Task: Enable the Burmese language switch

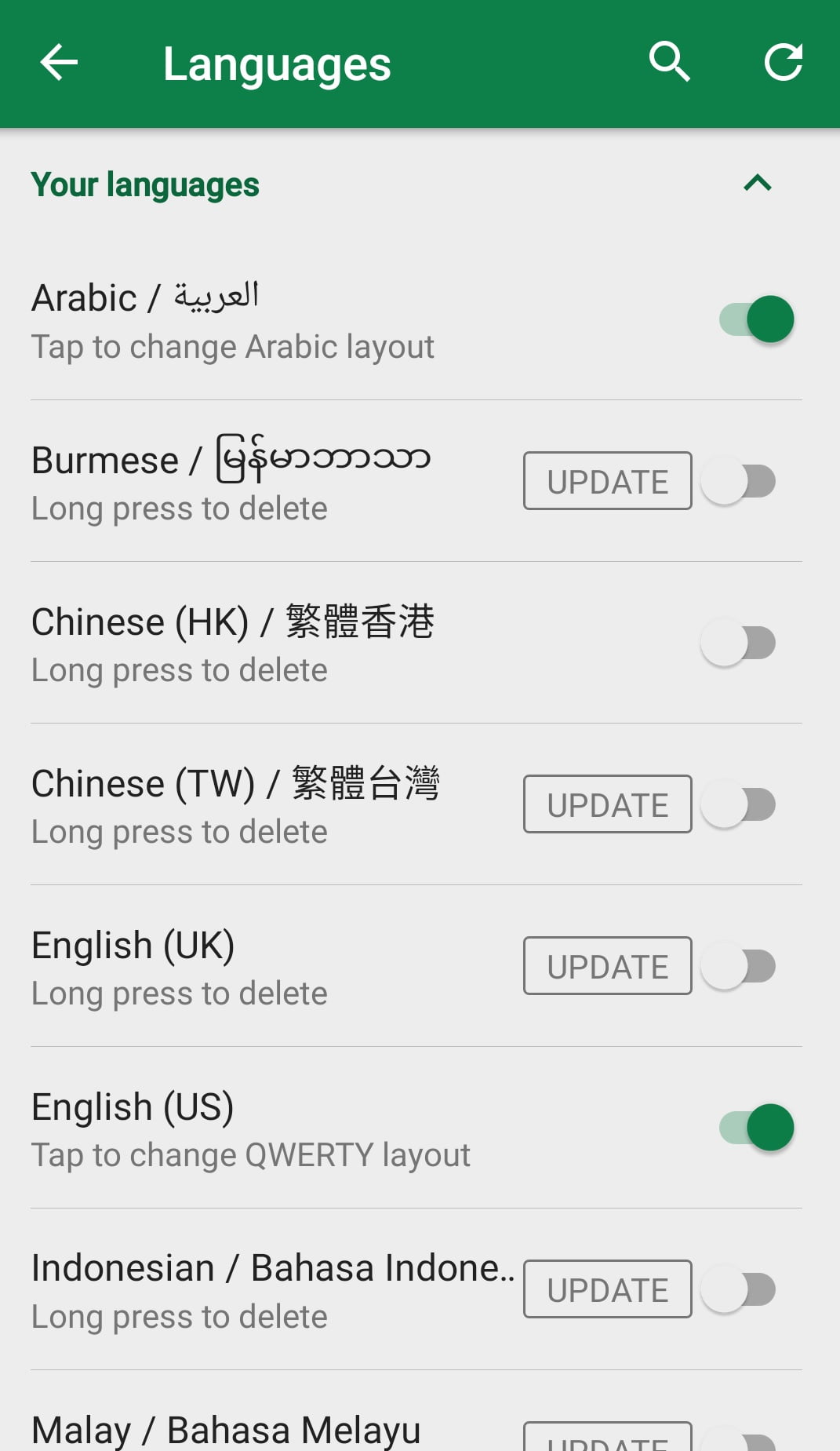Action: tap(739, 481)
